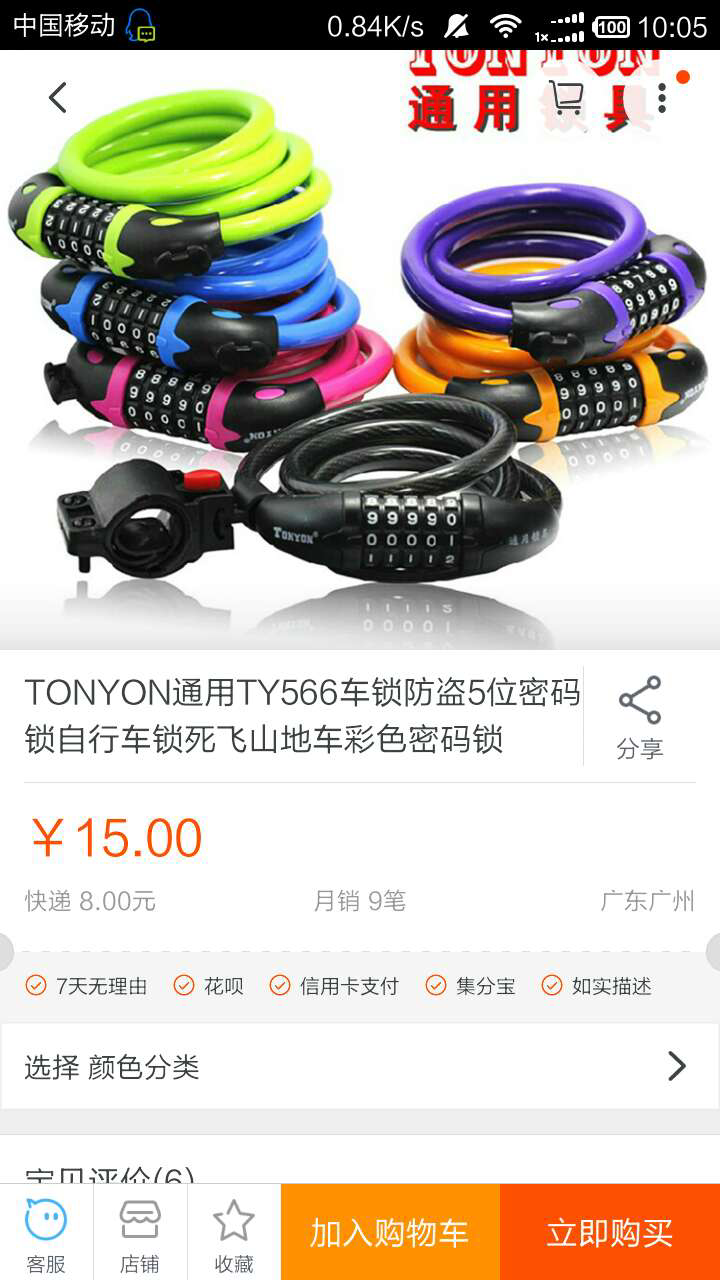720x1280 pixels.
Task: View the bicycle lock product image
Action: click(360, 350)
